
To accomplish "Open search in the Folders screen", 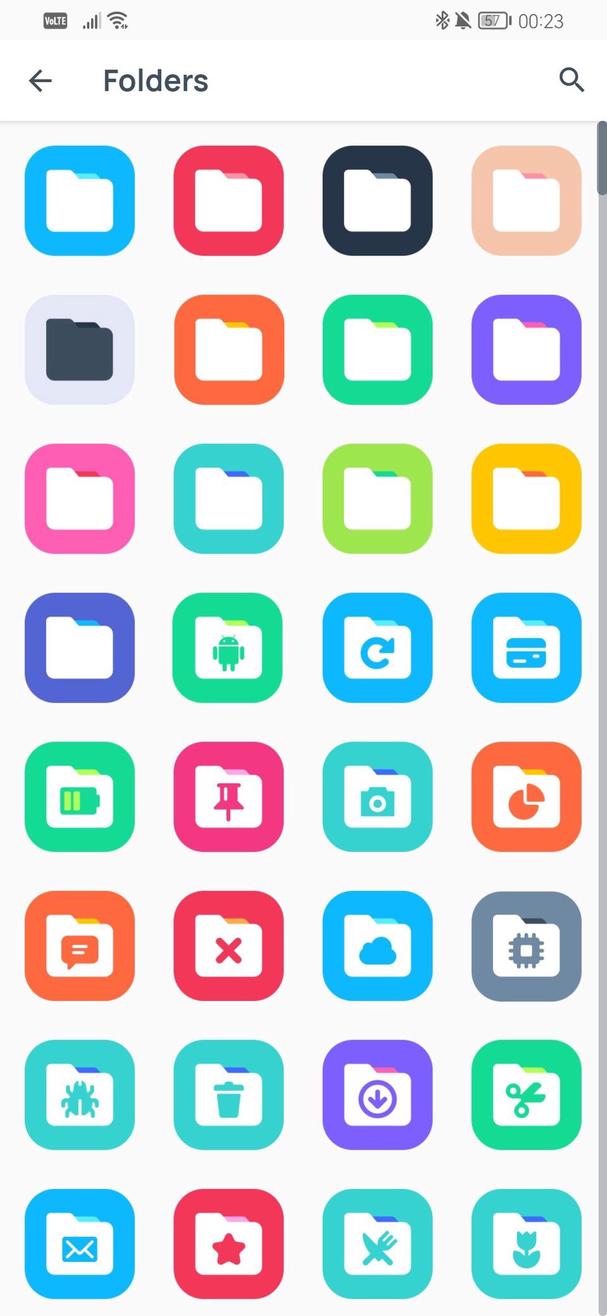I will coord(571,80).
